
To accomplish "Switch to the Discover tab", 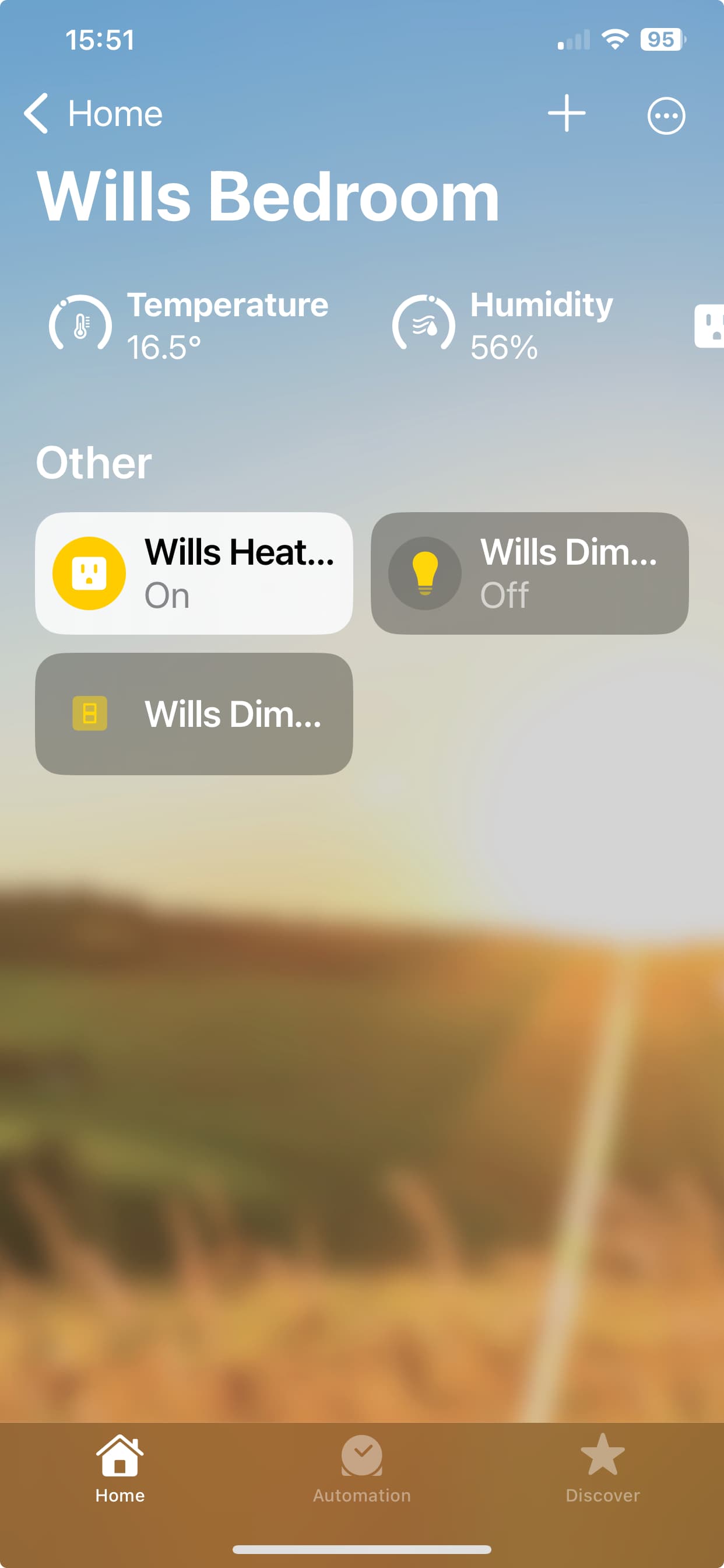I will pos(602,1468).
